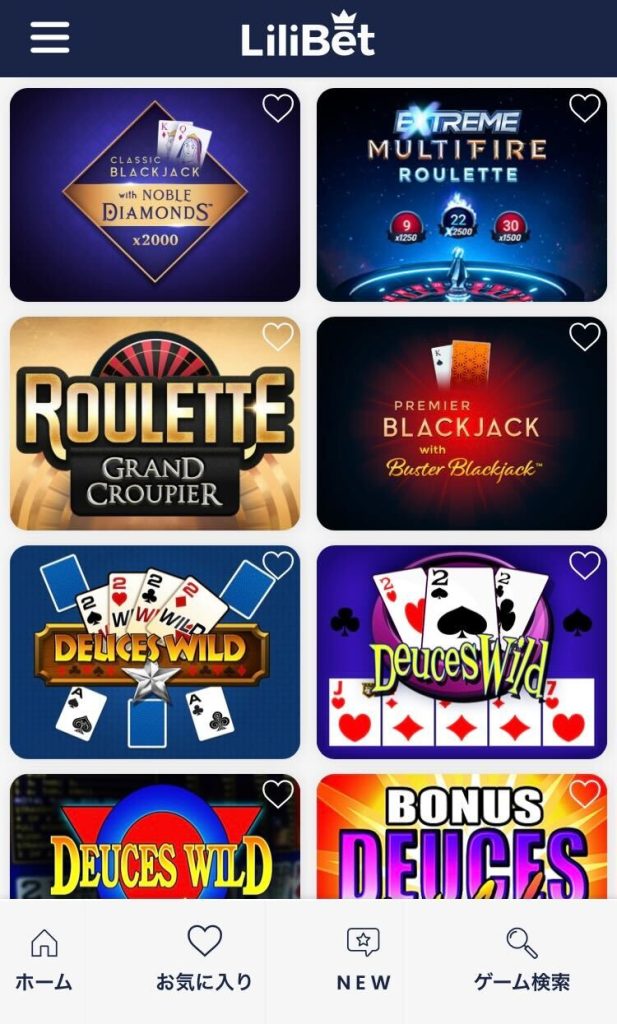Go to the ホーム tab

44,960
